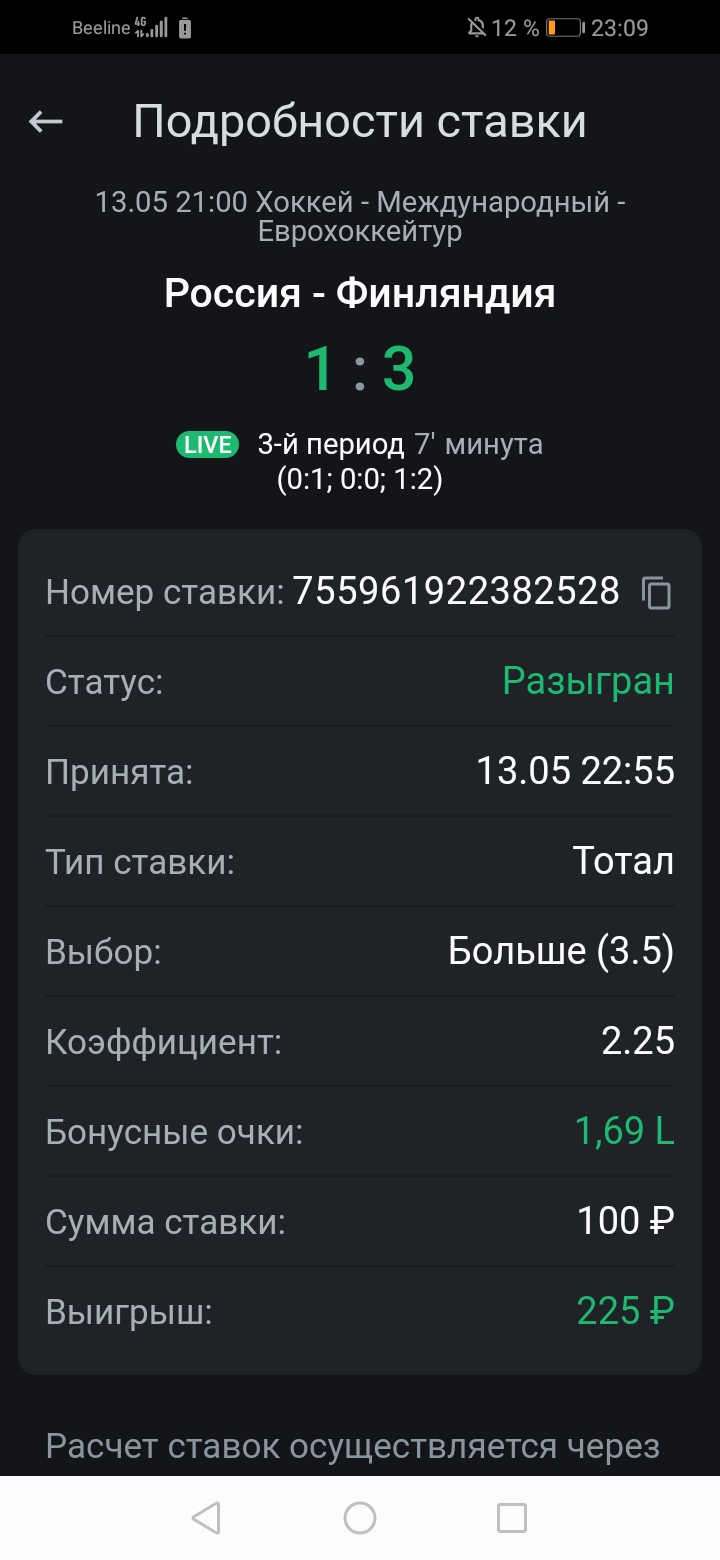Expand the bet details card
The image size is (720, 1560).
pyautogui.click(x=360, y=950)
